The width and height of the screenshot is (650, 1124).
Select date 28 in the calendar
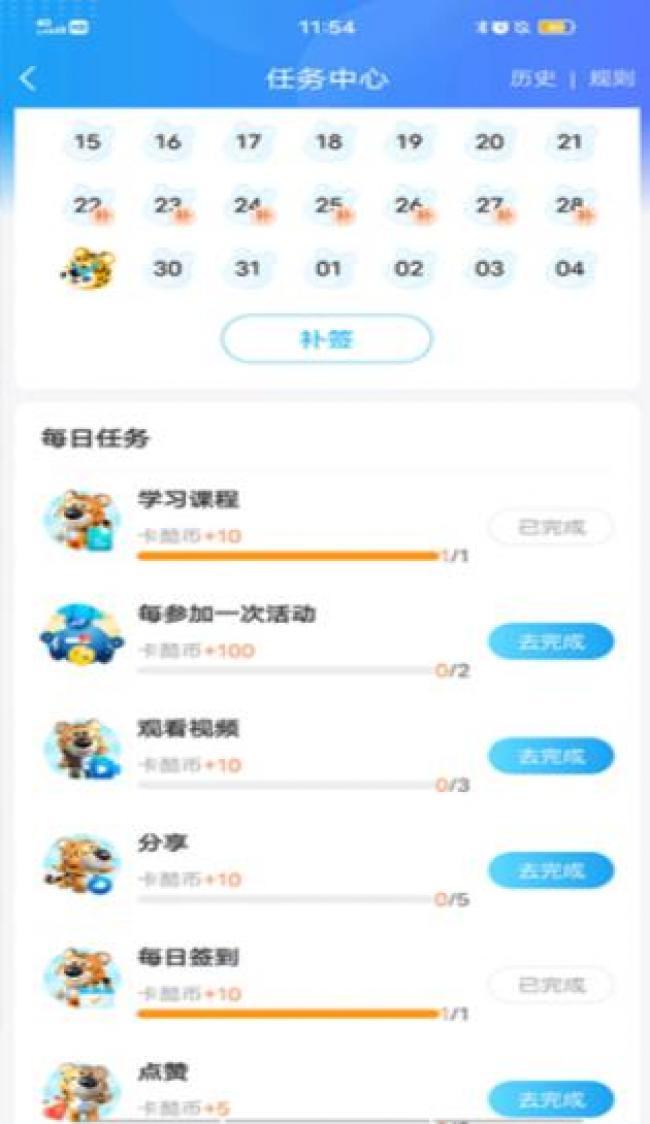pos(571,206)
